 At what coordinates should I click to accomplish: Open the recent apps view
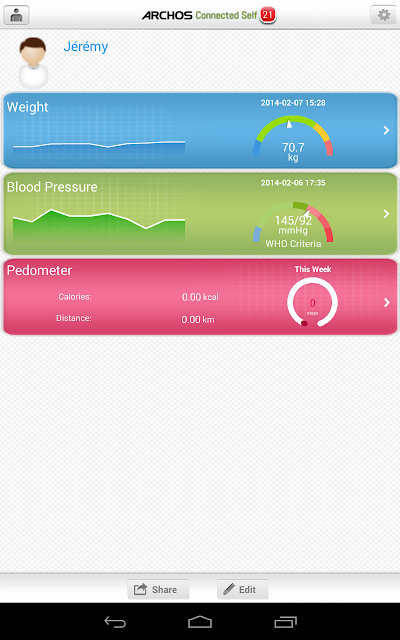pos(285,622)
